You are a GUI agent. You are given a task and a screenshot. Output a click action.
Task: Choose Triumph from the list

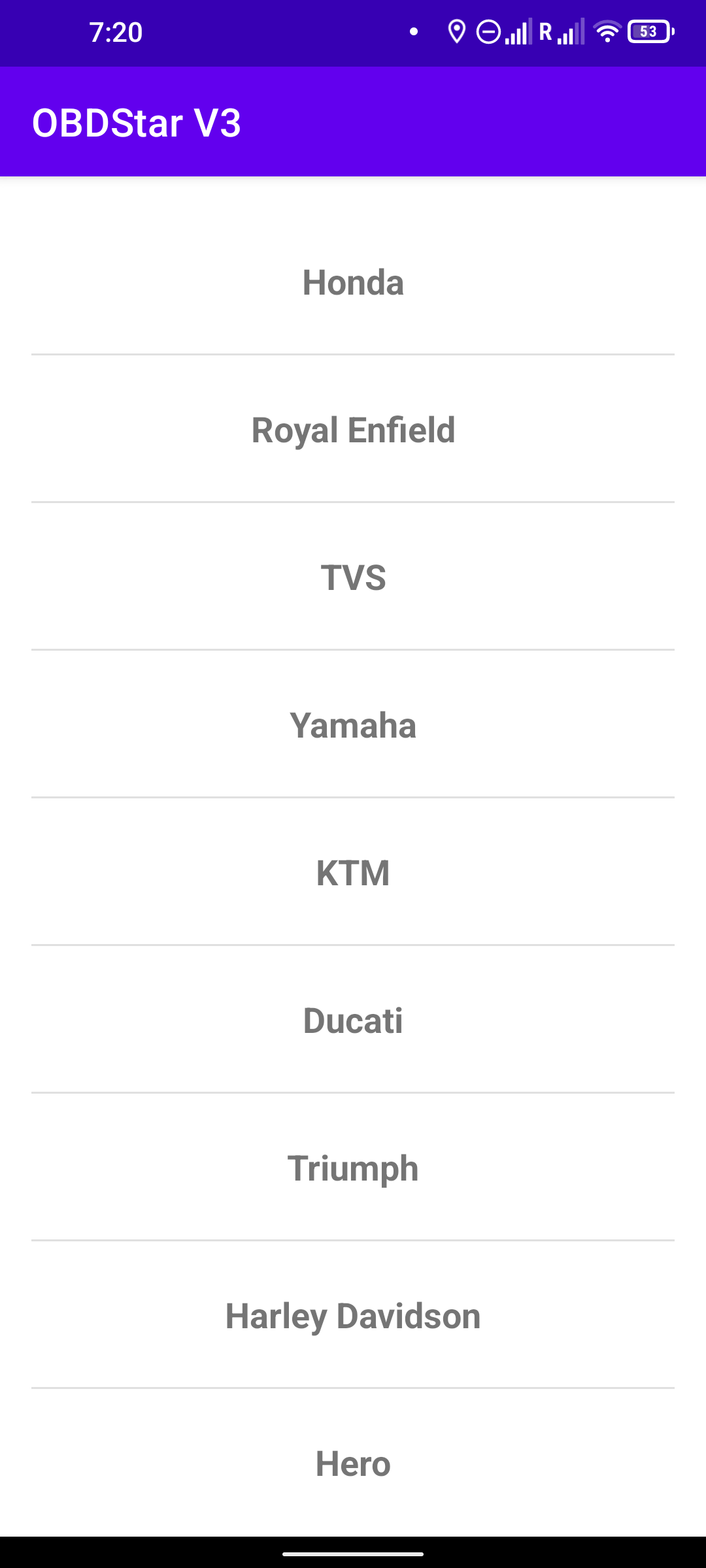coord(353,1168)
